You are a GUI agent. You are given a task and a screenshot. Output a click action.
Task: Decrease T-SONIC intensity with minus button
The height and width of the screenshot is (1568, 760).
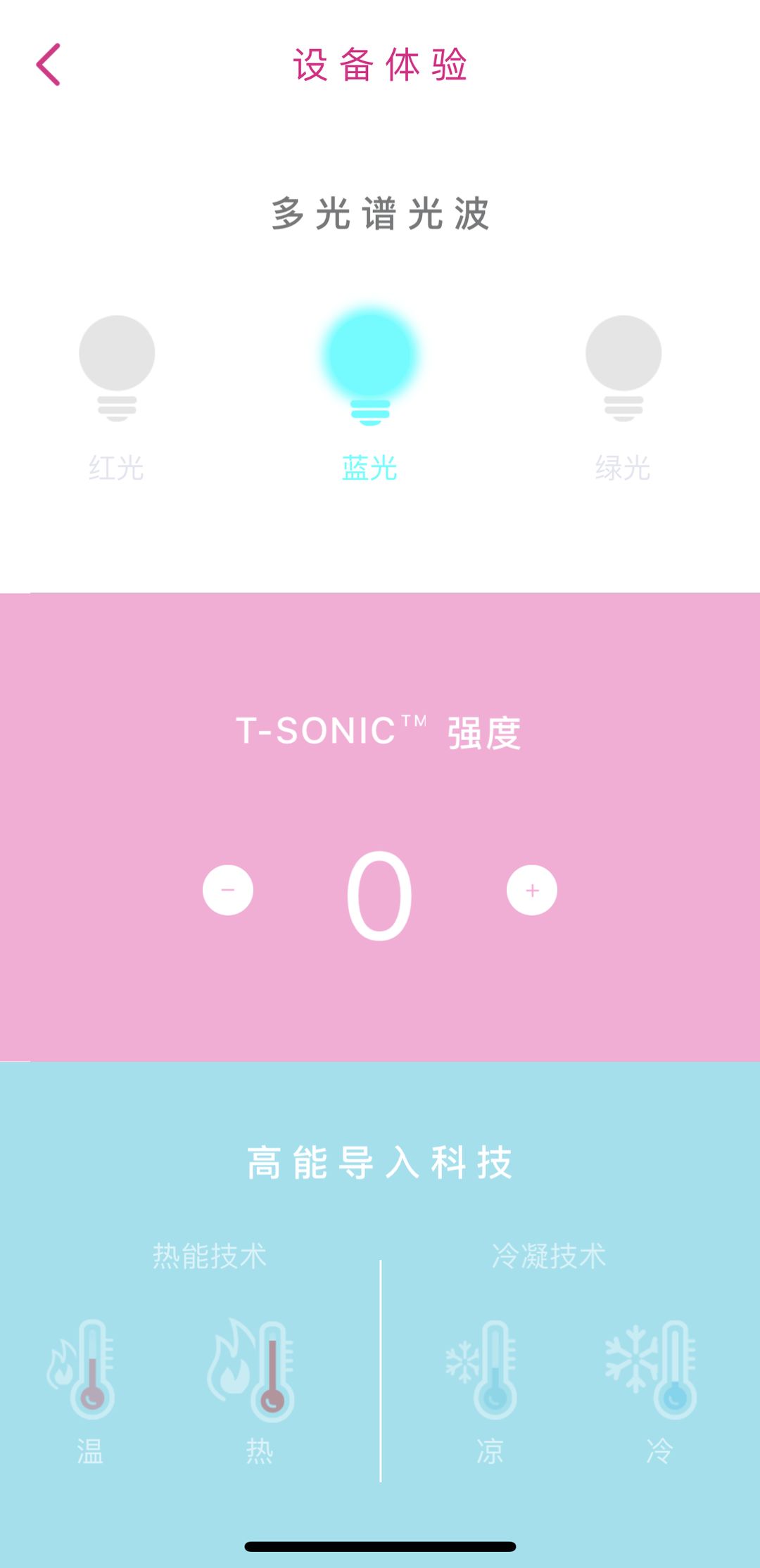click(229, 890)
